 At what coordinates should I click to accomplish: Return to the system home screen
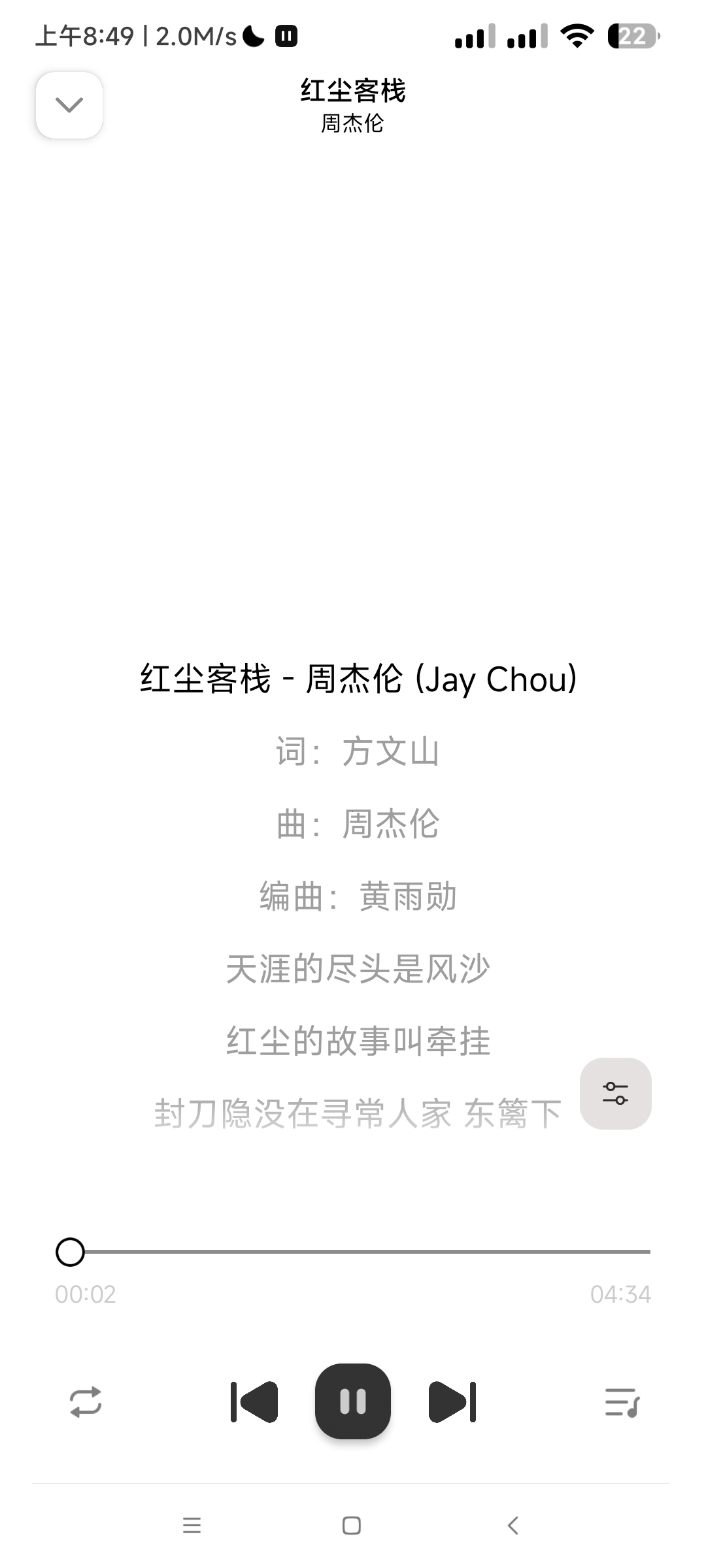352,1526
